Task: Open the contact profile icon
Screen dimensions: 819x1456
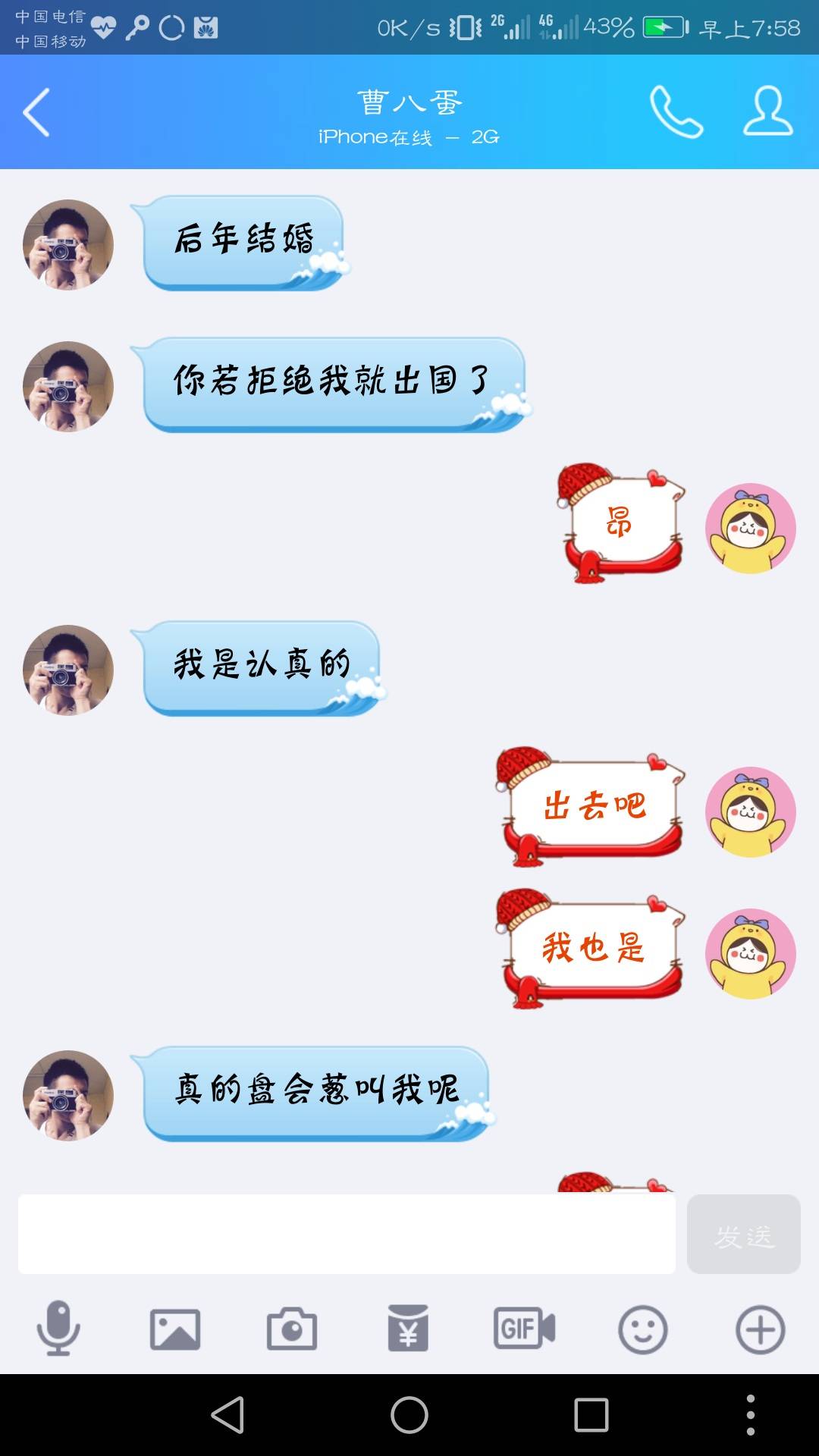Action: pyautogui.click(x=767, y=112)
